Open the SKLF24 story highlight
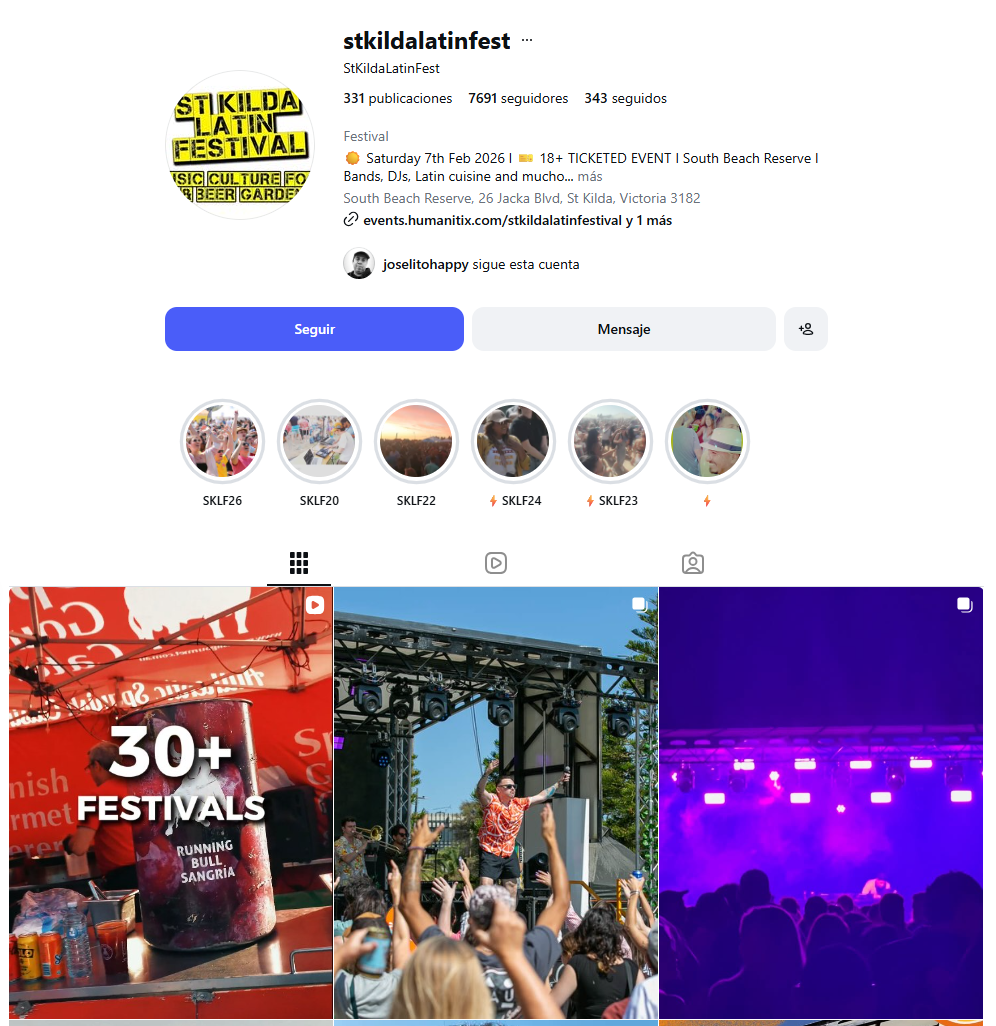 point(513,442)
